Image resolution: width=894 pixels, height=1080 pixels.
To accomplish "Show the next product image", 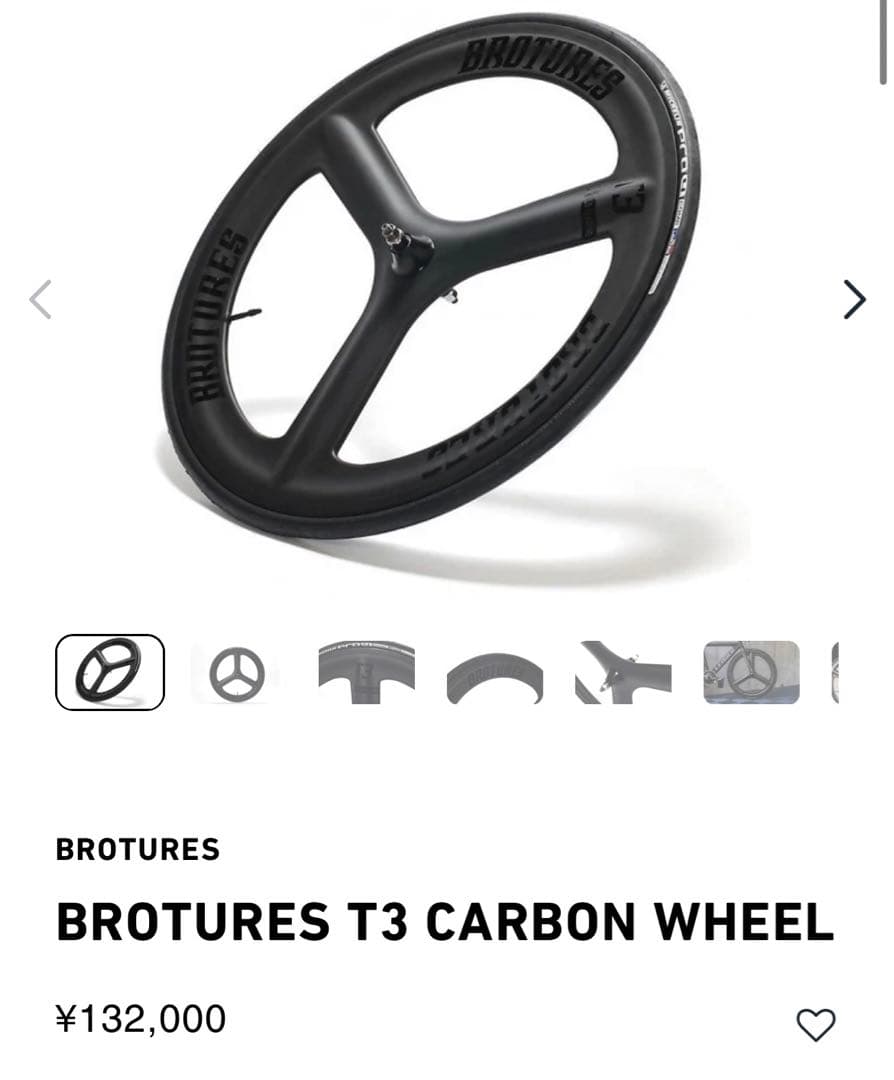I will 853,299.
